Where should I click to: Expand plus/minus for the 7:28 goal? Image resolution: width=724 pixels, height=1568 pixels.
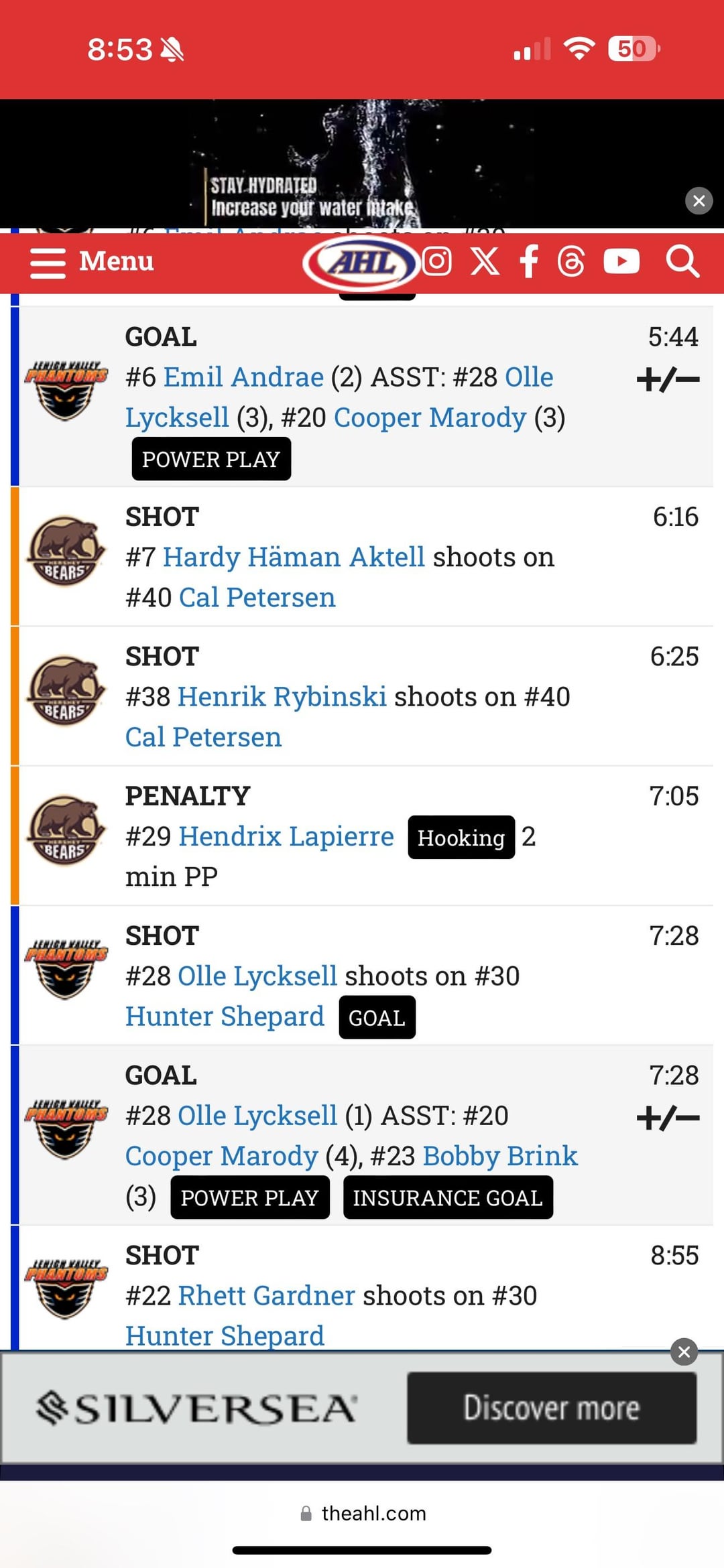(668, 1118)
